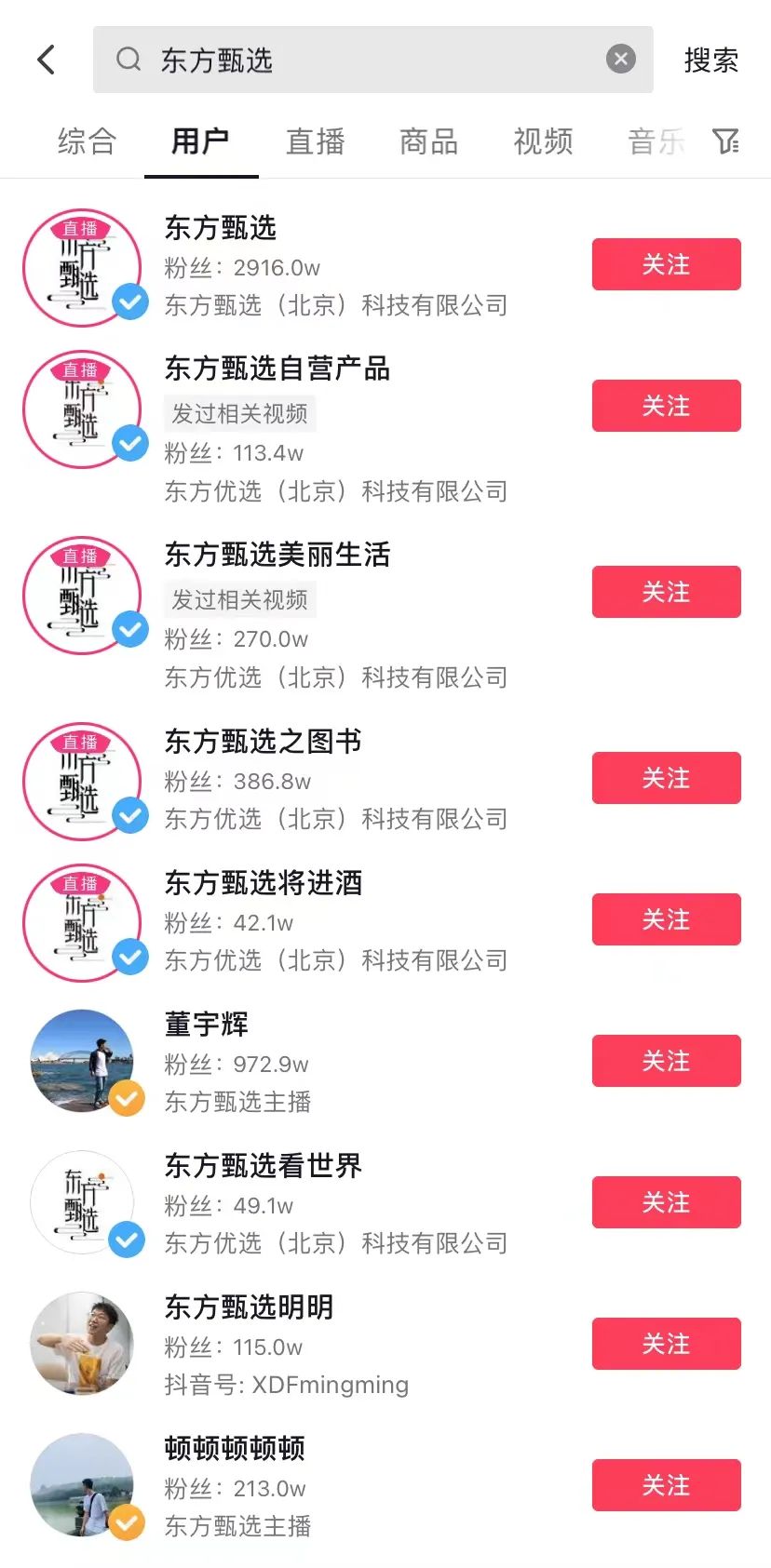771x1568 pixels.
Task: Open 董宇辉's profile
Action: (206, 1025)
